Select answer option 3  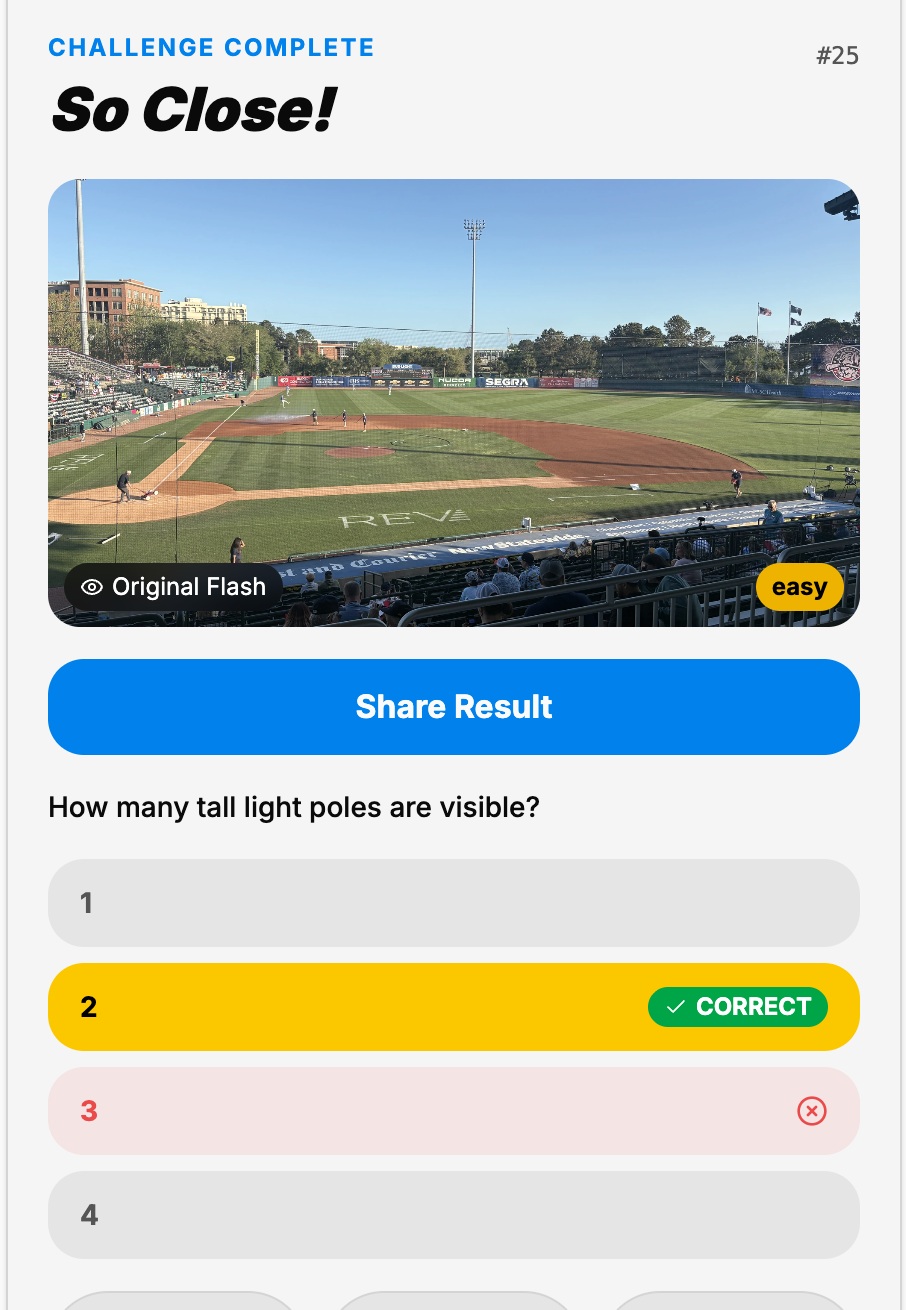[453, 1111]
